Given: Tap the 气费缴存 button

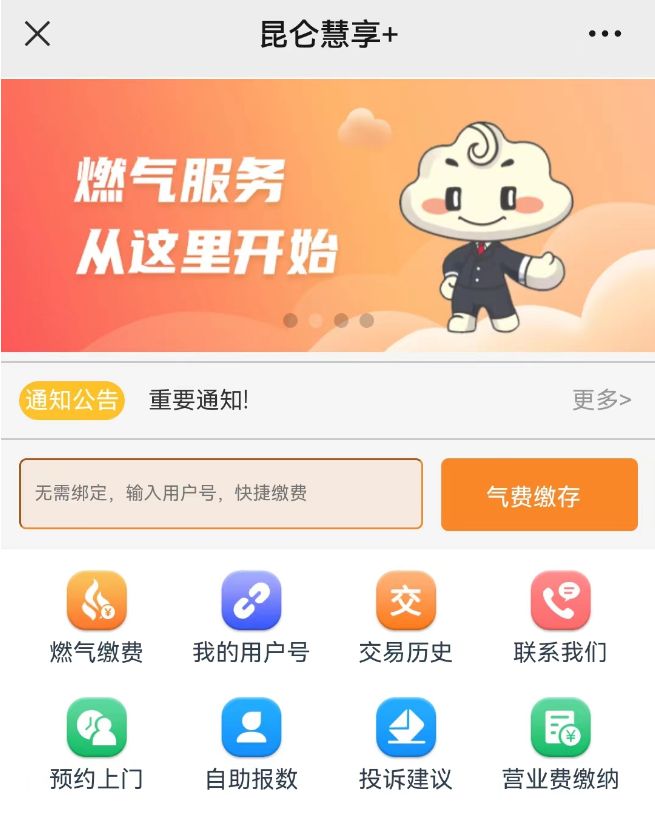Looking at the screenshot, I should pos(539,495).
